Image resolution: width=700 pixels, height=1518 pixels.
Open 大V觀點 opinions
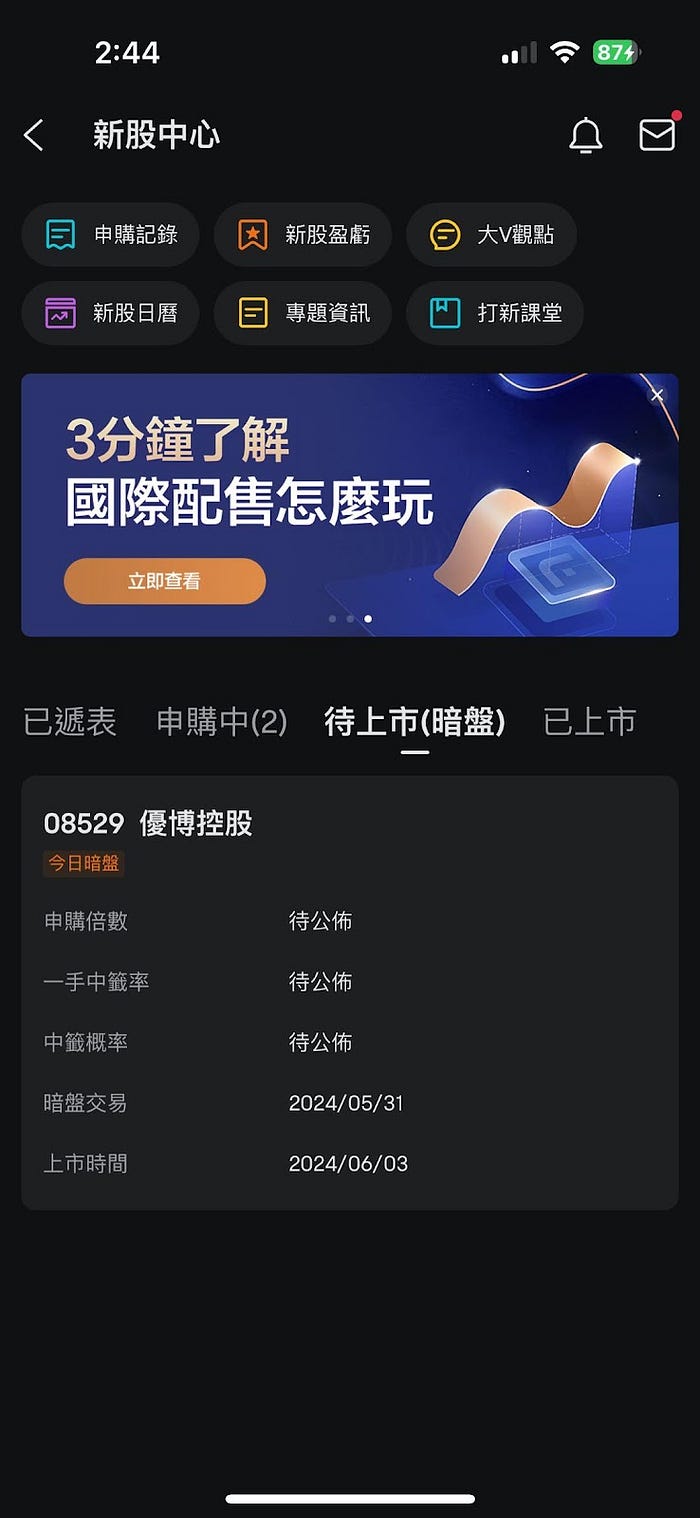click(x=492, y=235)
